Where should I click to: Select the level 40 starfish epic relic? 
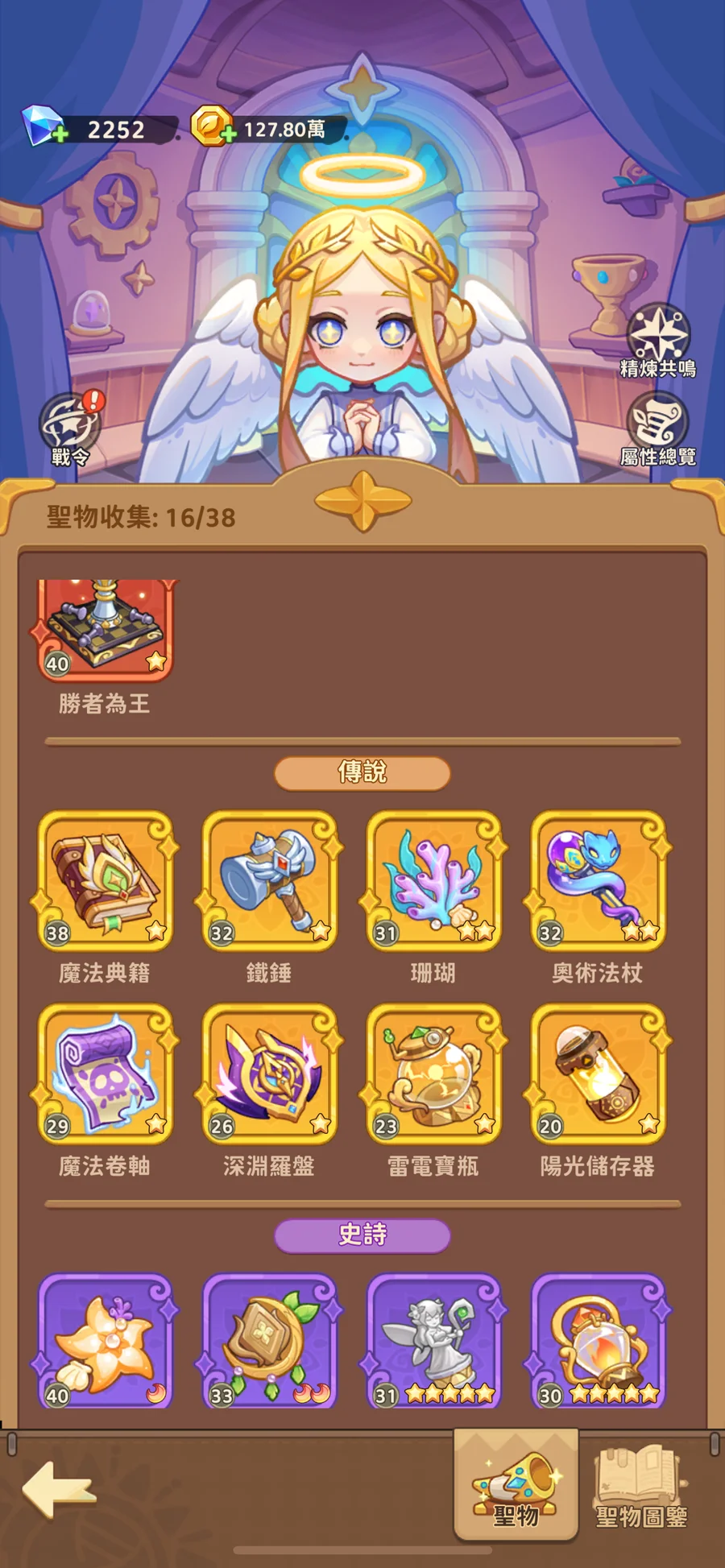point(105,1341)
